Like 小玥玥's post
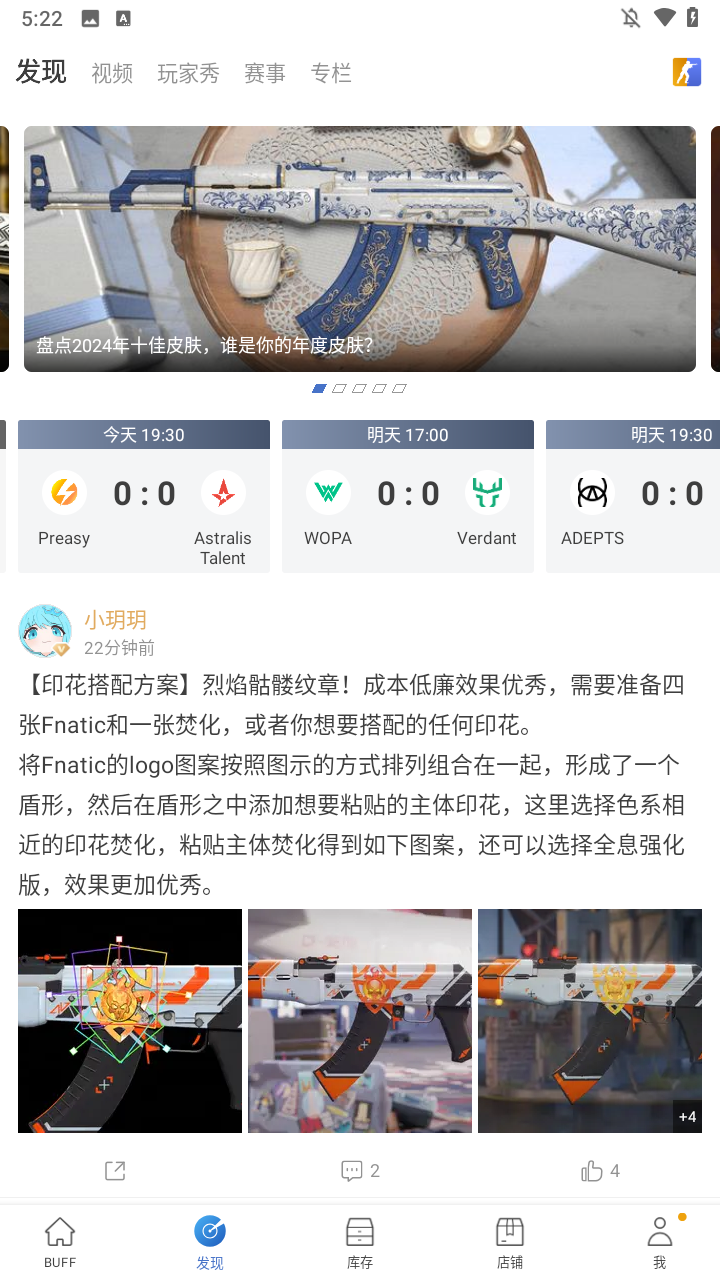720x1280 pixels. coord(600,1170)
